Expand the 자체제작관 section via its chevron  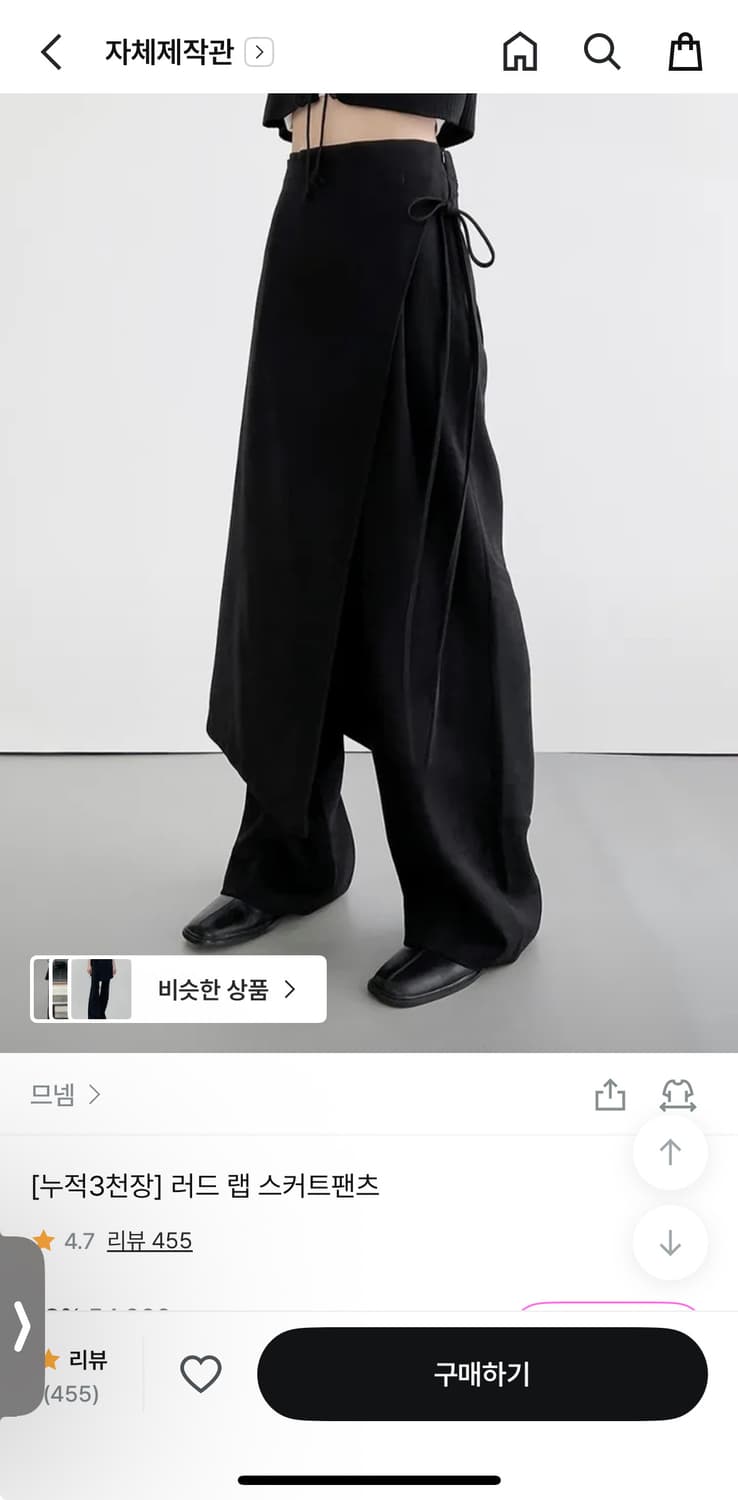[x=258, y=53]
